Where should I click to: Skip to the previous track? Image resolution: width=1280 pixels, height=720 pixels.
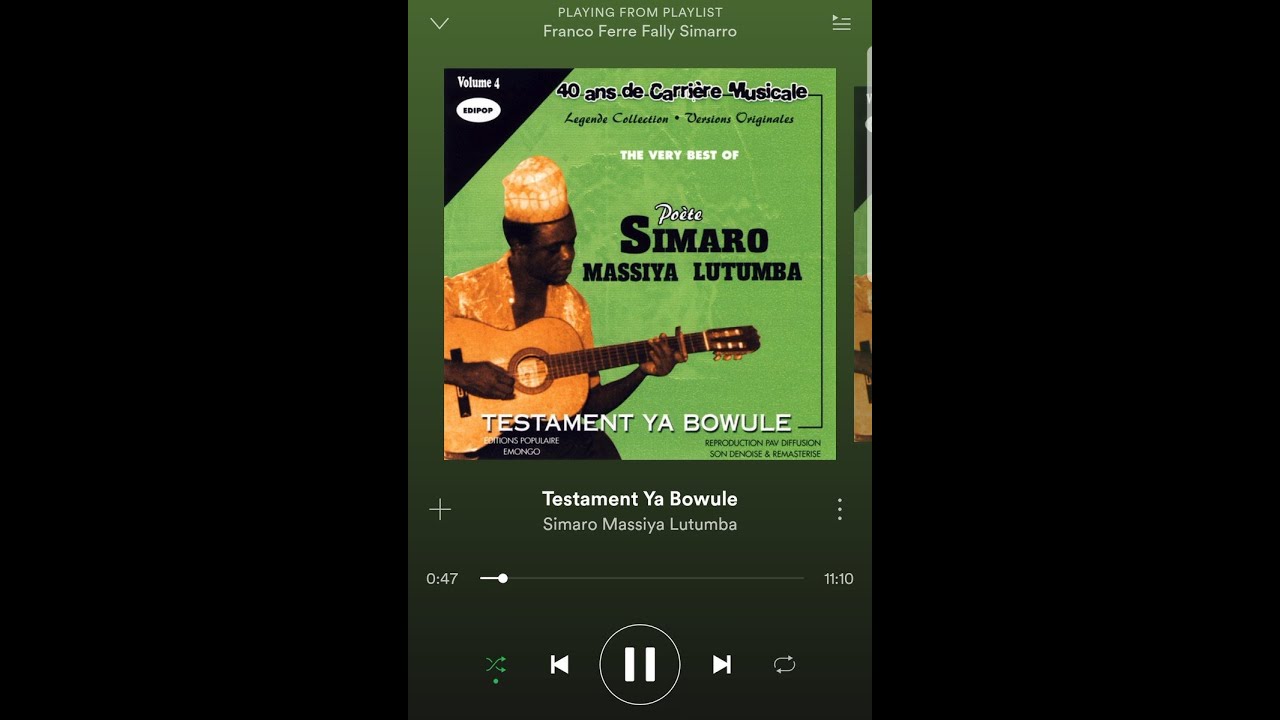point(560,664)
